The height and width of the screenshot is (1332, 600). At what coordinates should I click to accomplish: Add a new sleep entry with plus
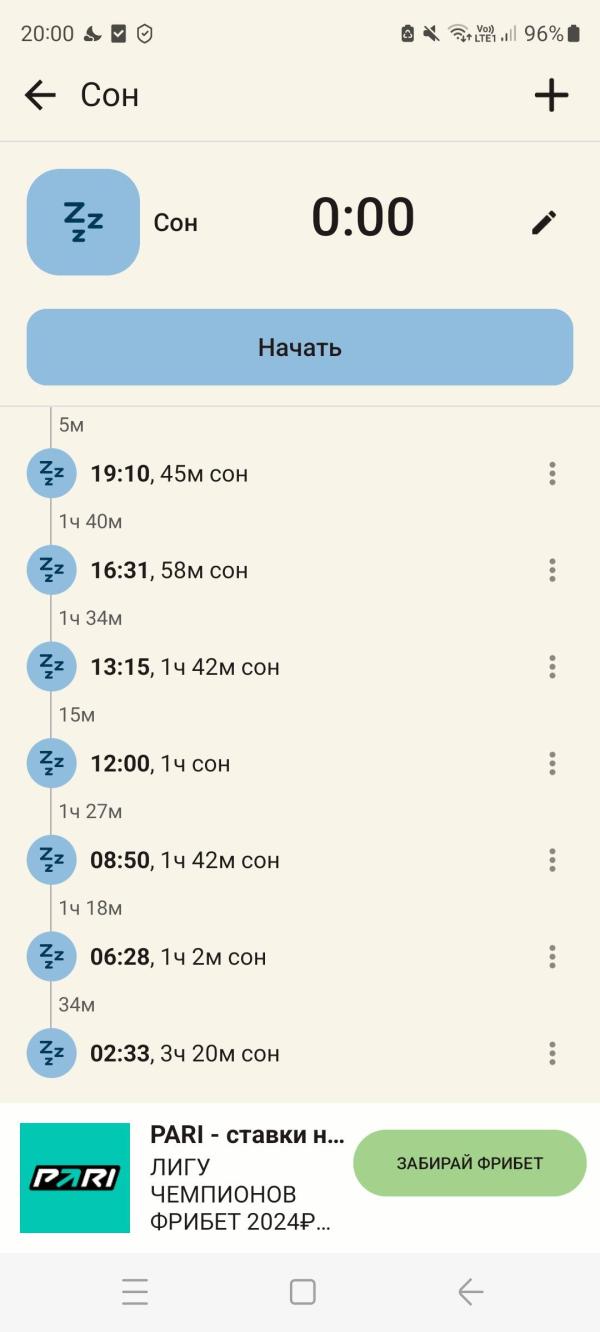tap(551, 95)
